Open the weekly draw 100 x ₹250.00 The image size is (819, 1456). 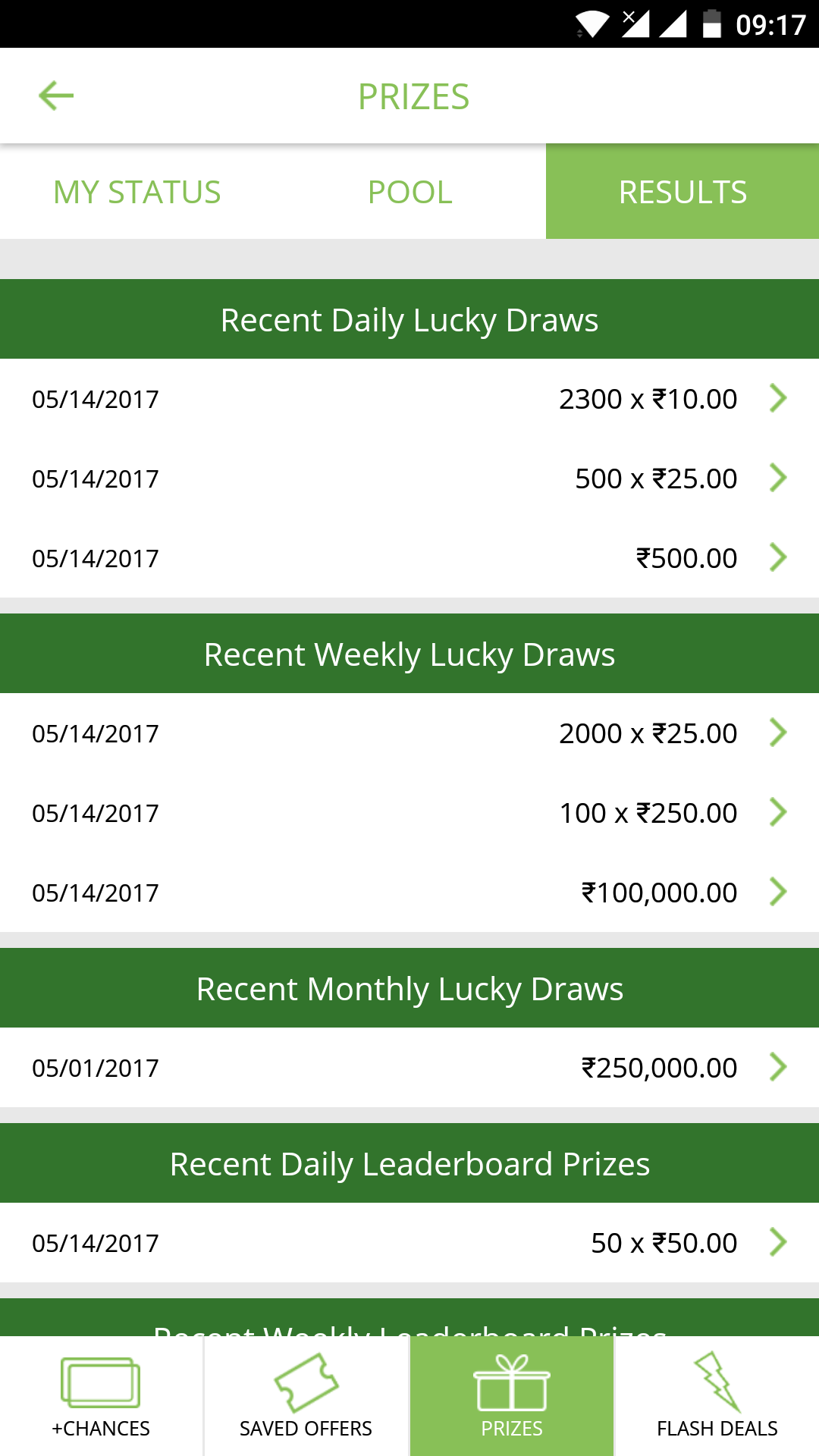click(409, 813)
